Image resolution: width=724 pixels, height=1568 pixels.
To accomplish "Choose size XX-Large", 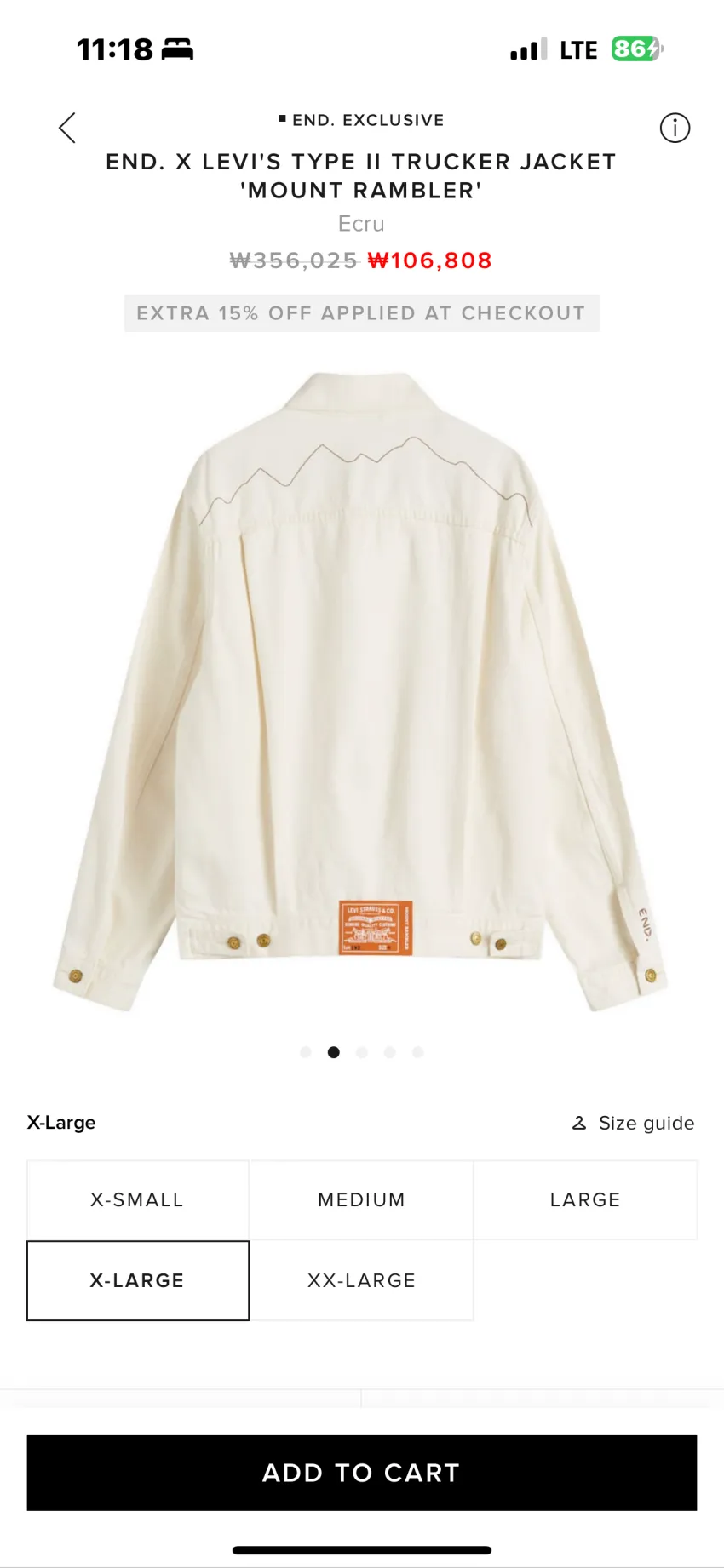I will 361,1280.
